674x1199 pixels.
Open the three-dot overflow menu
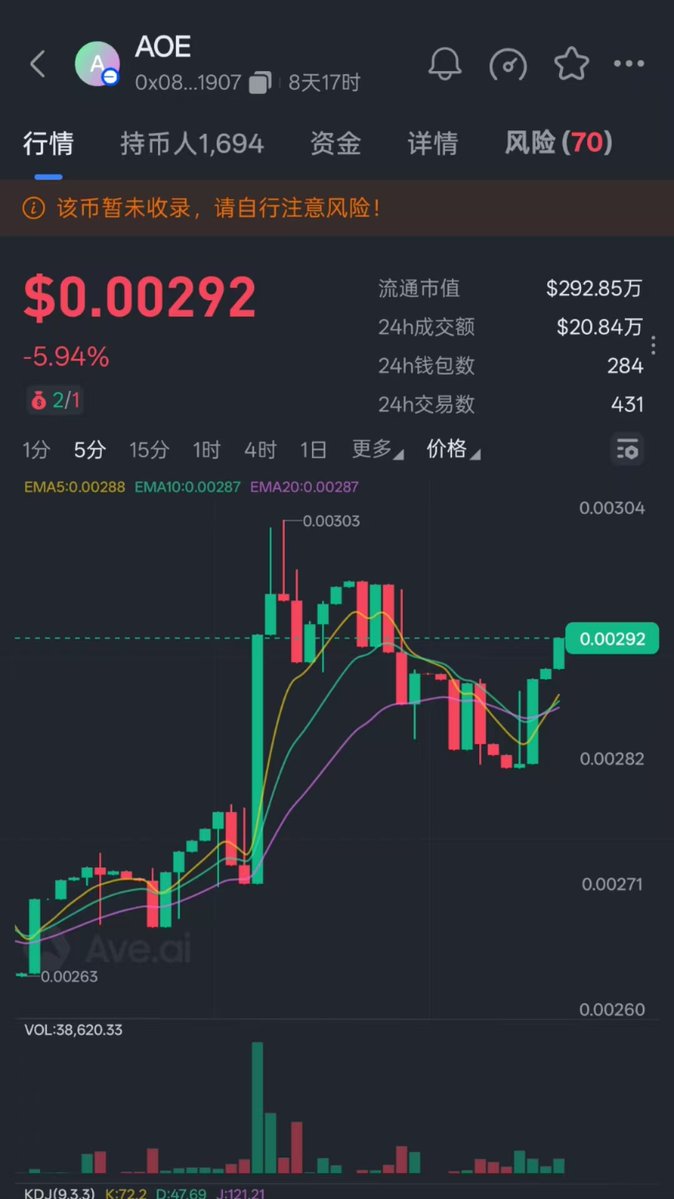pyautogui.click(x=629, y=64)
